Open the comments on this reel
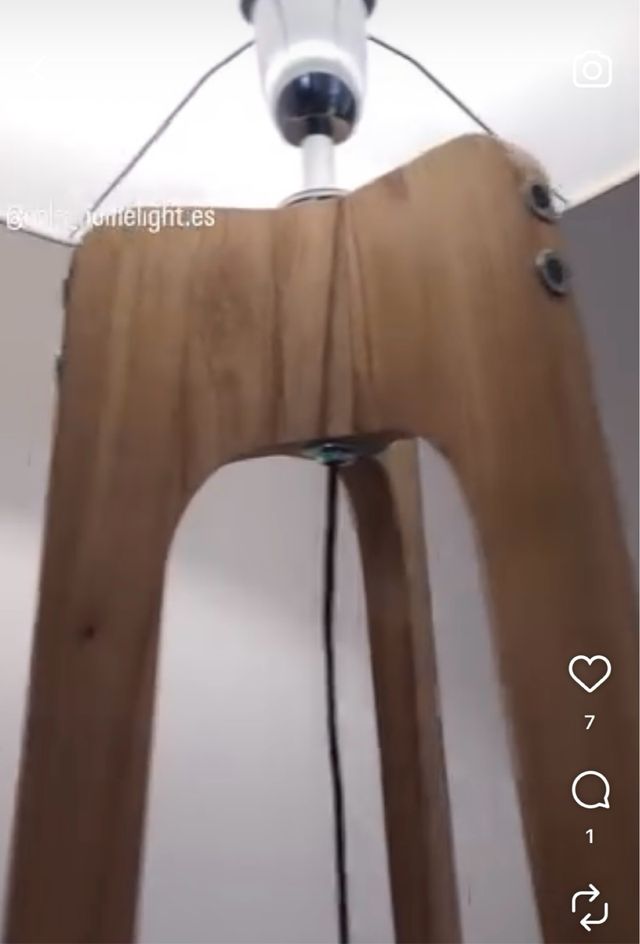640x944 pixels. (x=589, y=790)
